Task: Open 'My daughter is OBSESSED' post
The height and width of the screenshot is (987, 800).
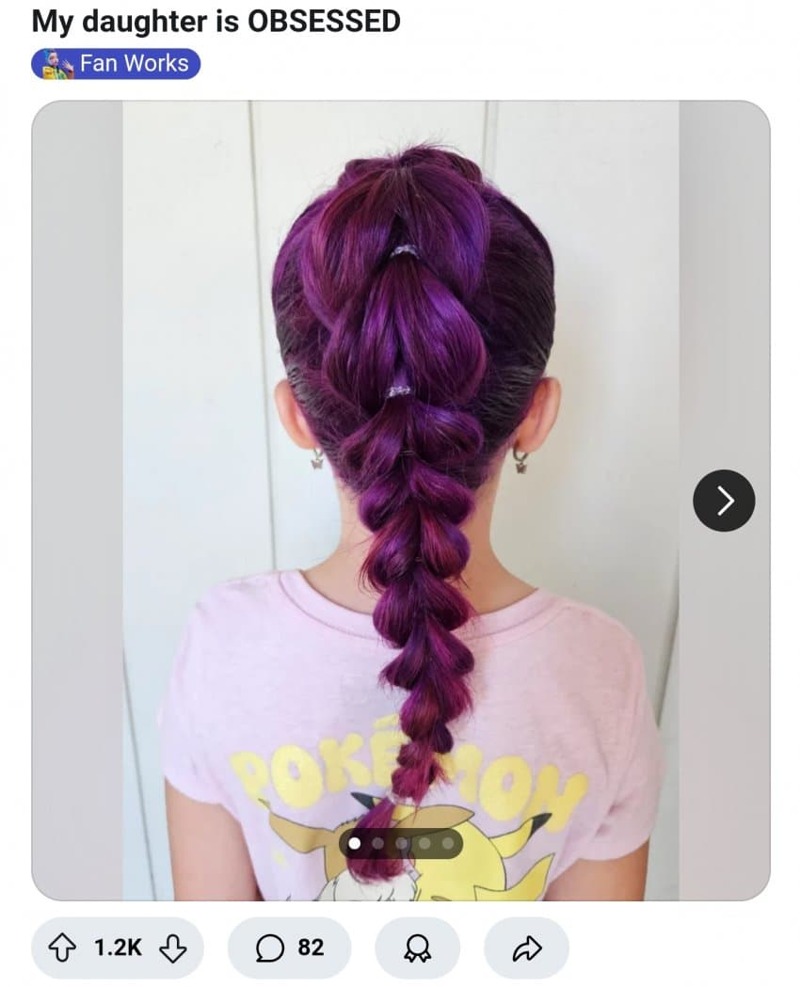Action: (x=216, y=20)
